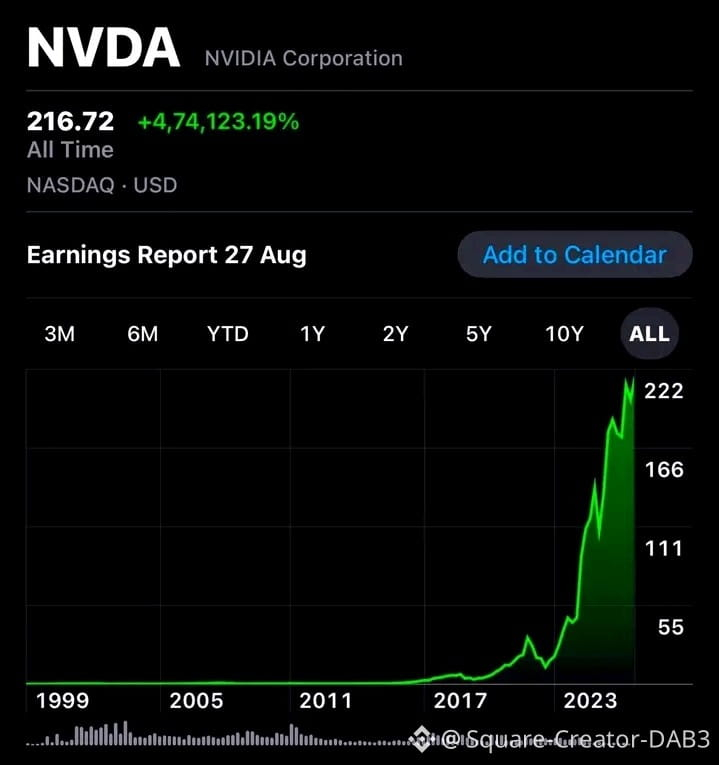Add earnings report to calendar
This screenshot has height=765, width=719.
575,254
